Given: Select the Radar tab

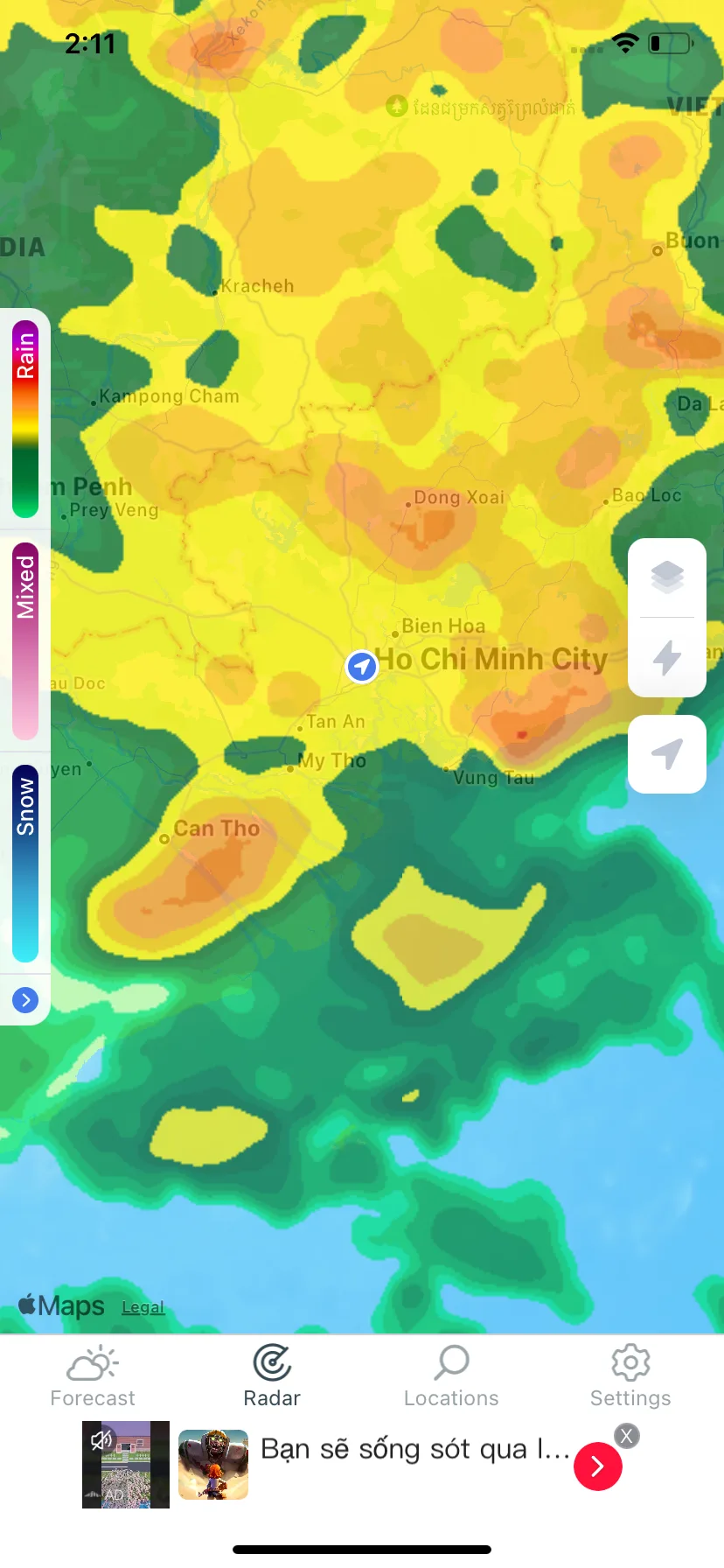Looking at the screenshot, I should pos(272,1375).
